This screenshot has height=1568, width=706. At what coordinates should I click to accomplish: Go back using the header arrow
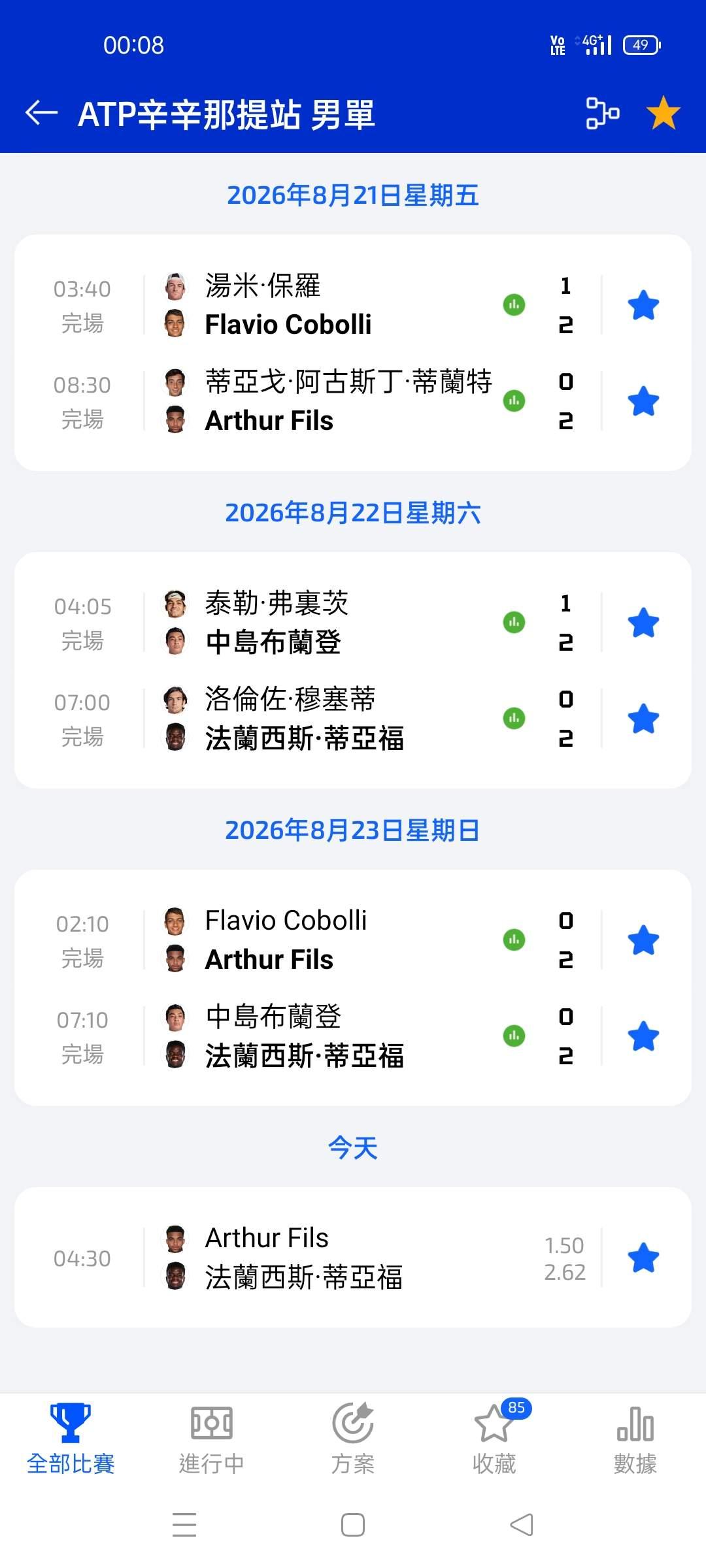point(41,113)
